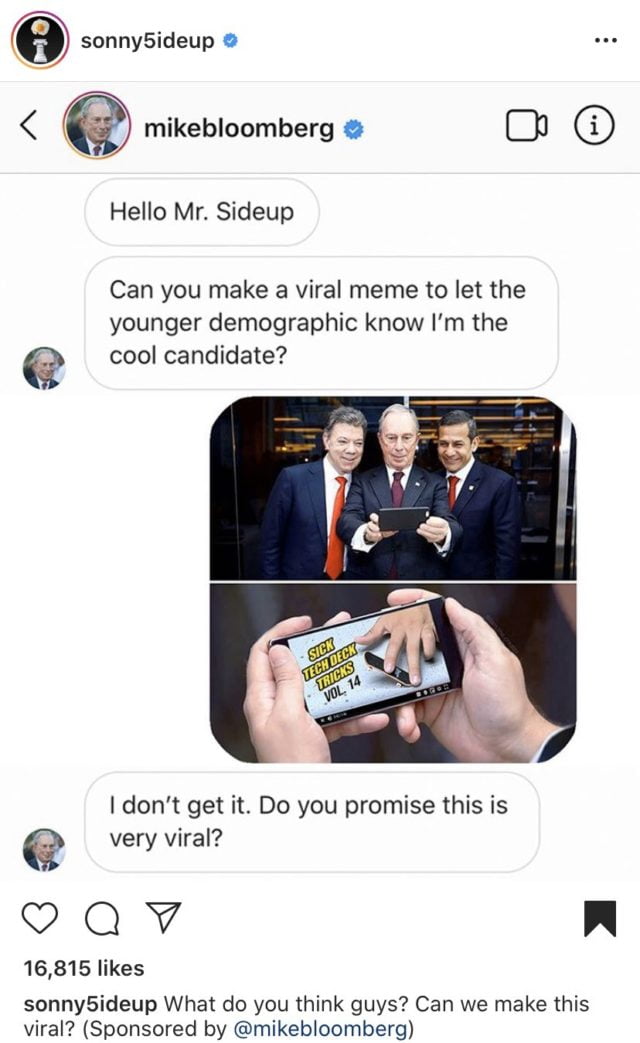
Task: Toggle the bookmark for this post
Action: pos(600,919)
